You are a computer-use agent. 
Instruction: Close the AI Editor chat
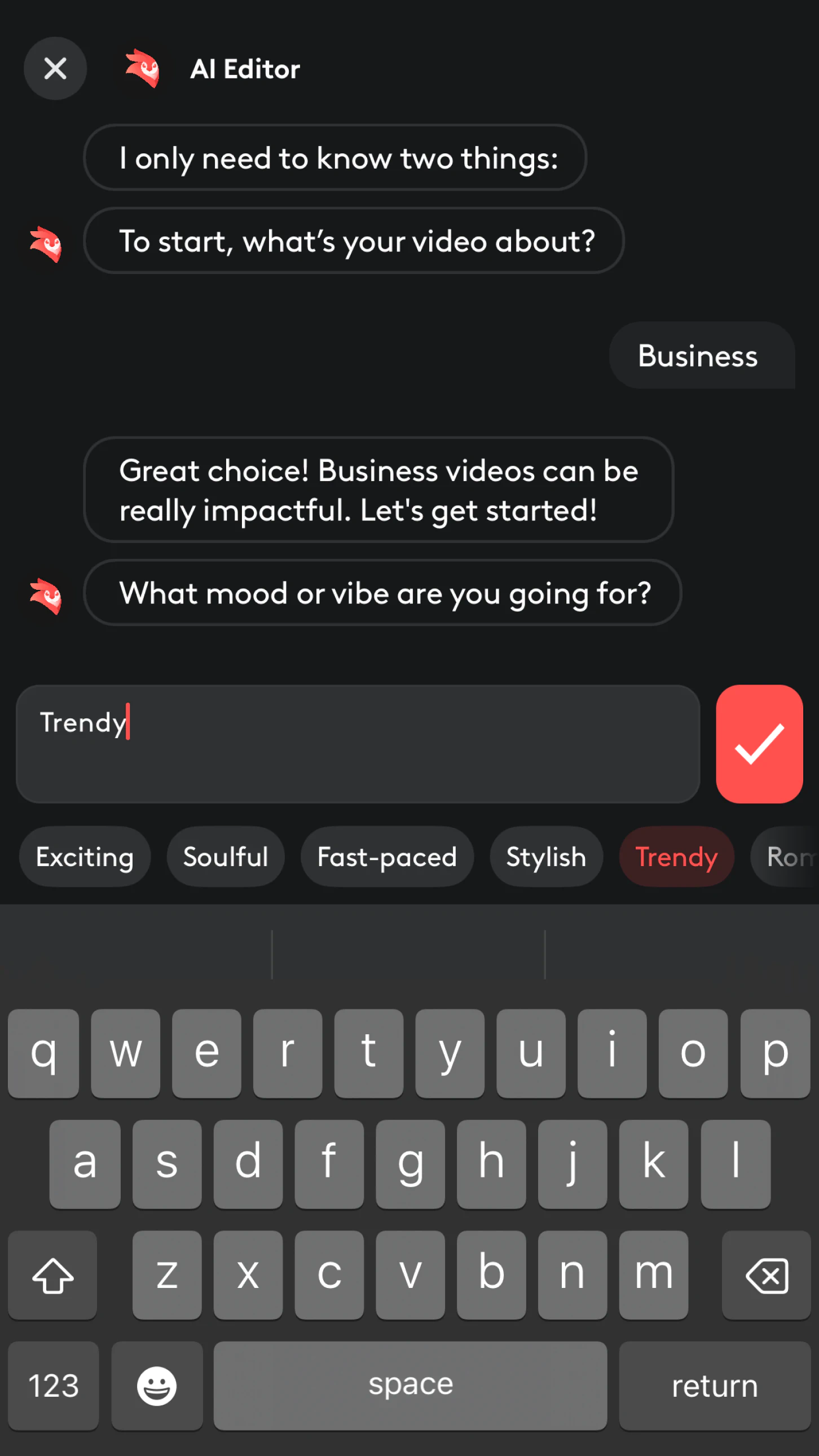click(x=55, y=68)
